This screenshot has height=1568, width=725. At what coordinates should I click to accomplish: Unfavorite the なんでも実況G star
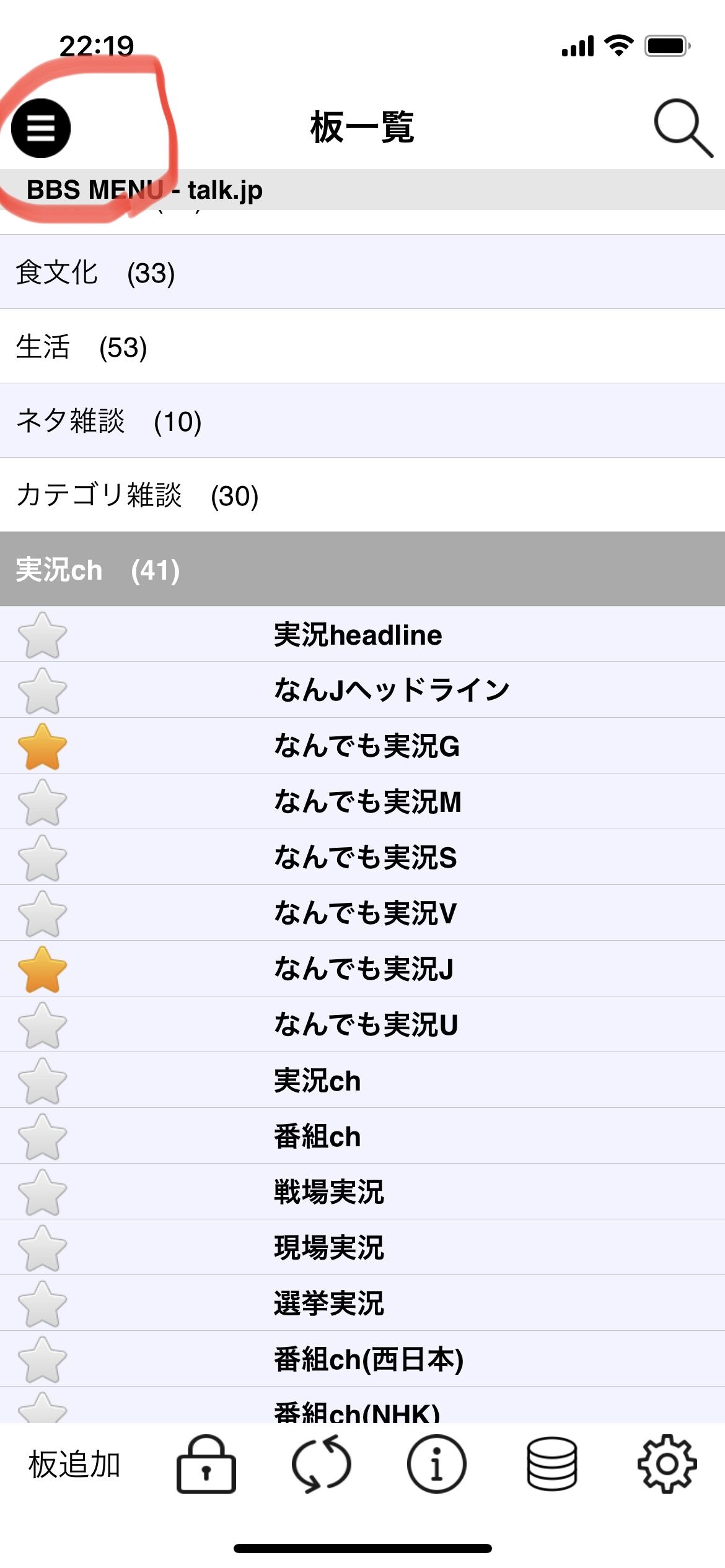42,746
